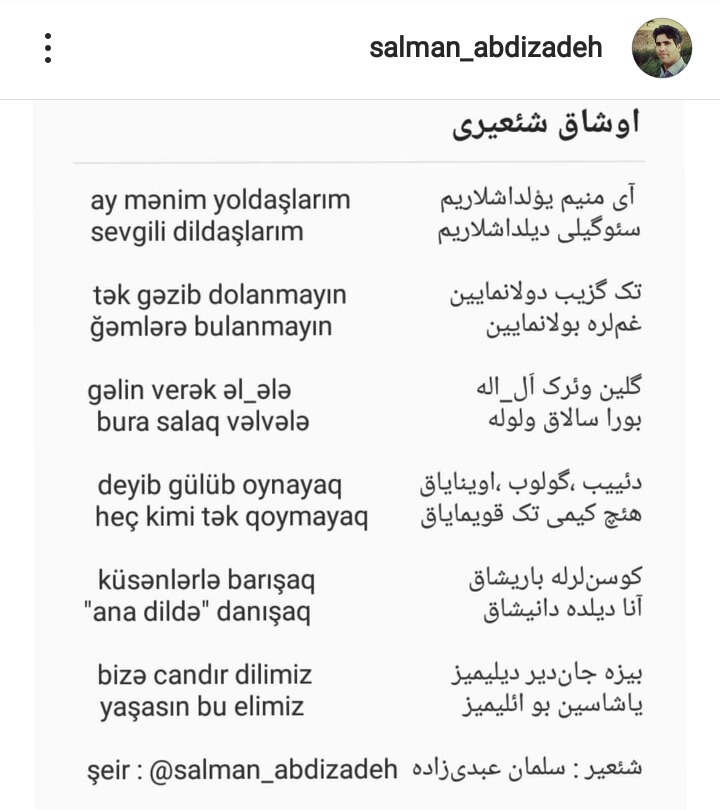The width and height of the screenshot is (720, 810).
Task: Open the post's three-dot overflow menu
Action: (48, 48)
